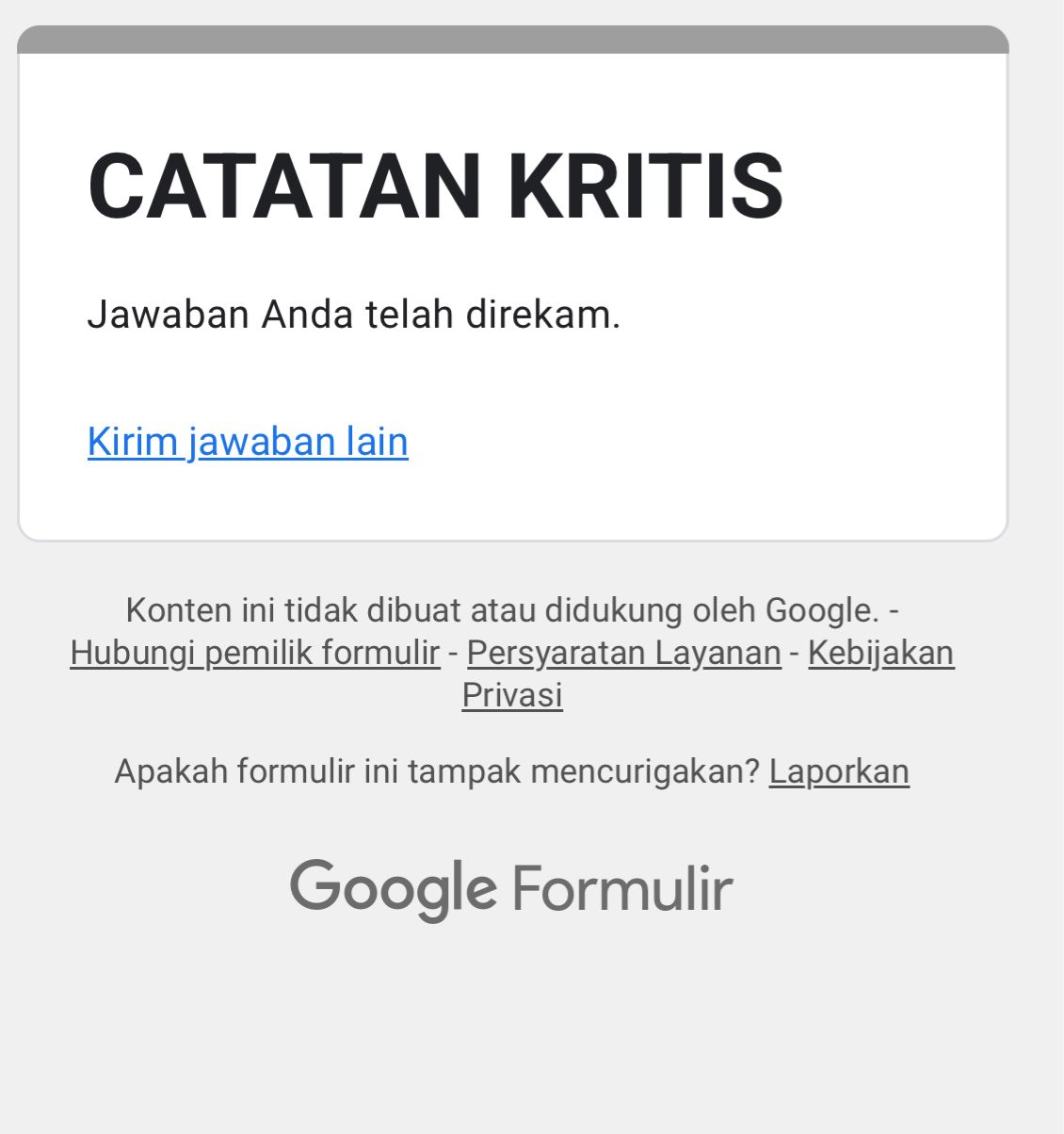Open Persyaratan Layanan link
1064x1134 pixels.
pyautogui.click(x=623, y=652)
